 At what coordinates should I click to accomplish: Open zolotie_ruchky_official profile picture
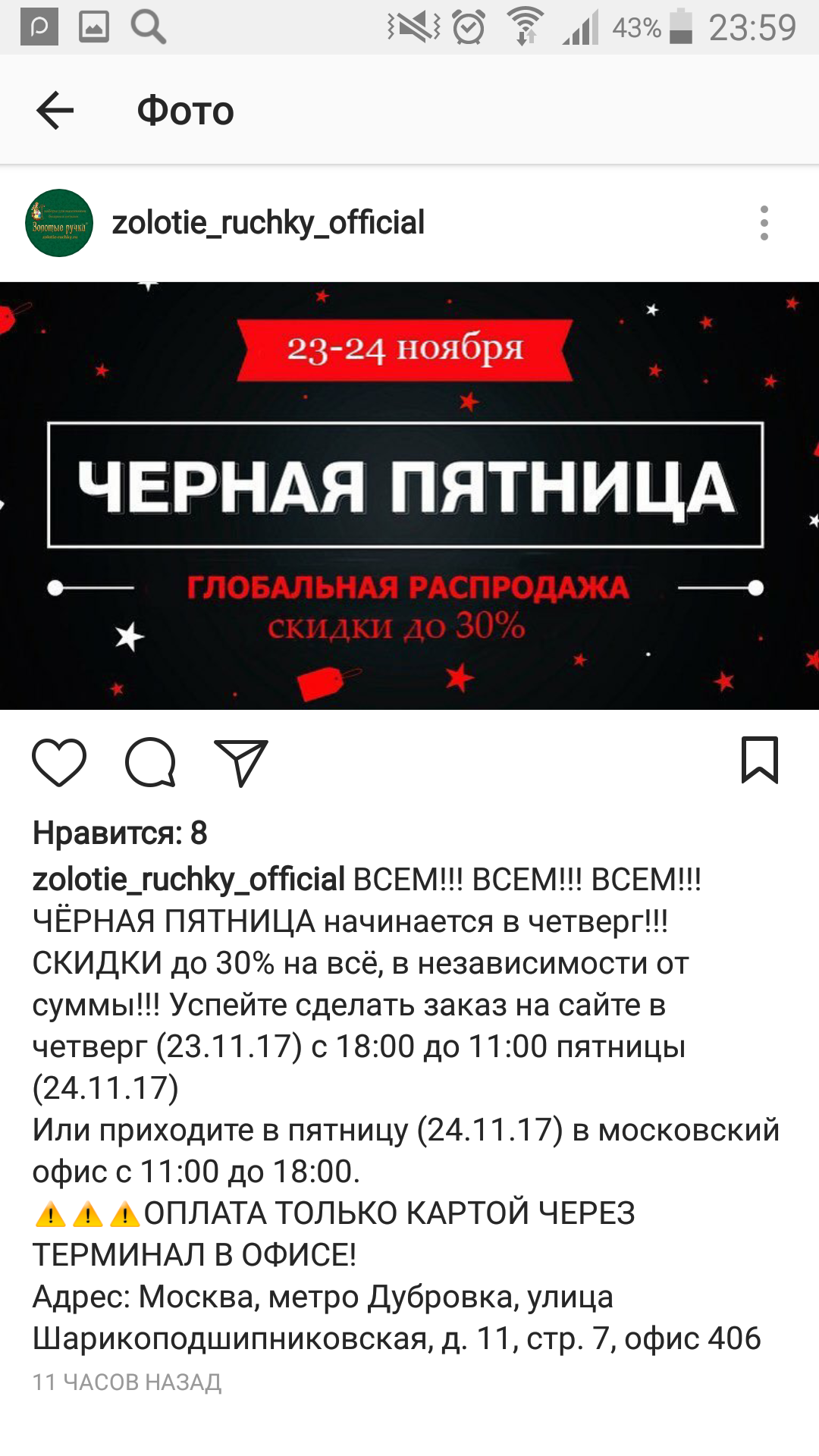click(x=59, y=223)
